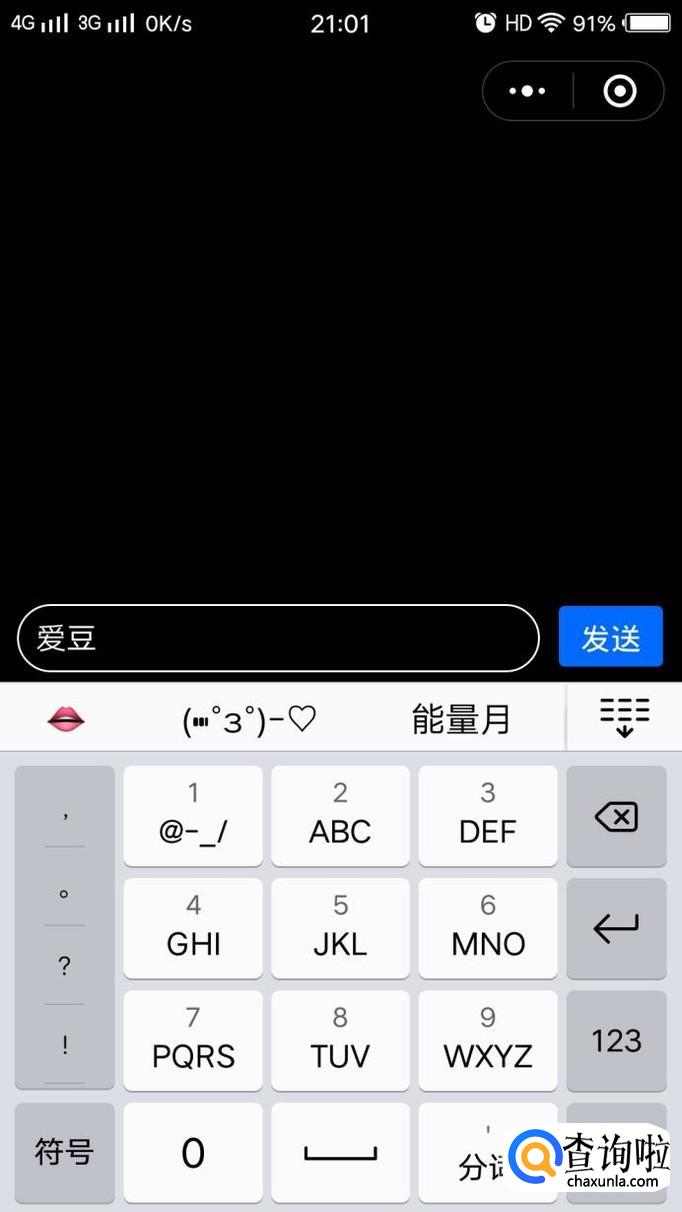Send the message with 发送 button
682x1212 pixels.
pyautogui.click(x=610, y=637)
